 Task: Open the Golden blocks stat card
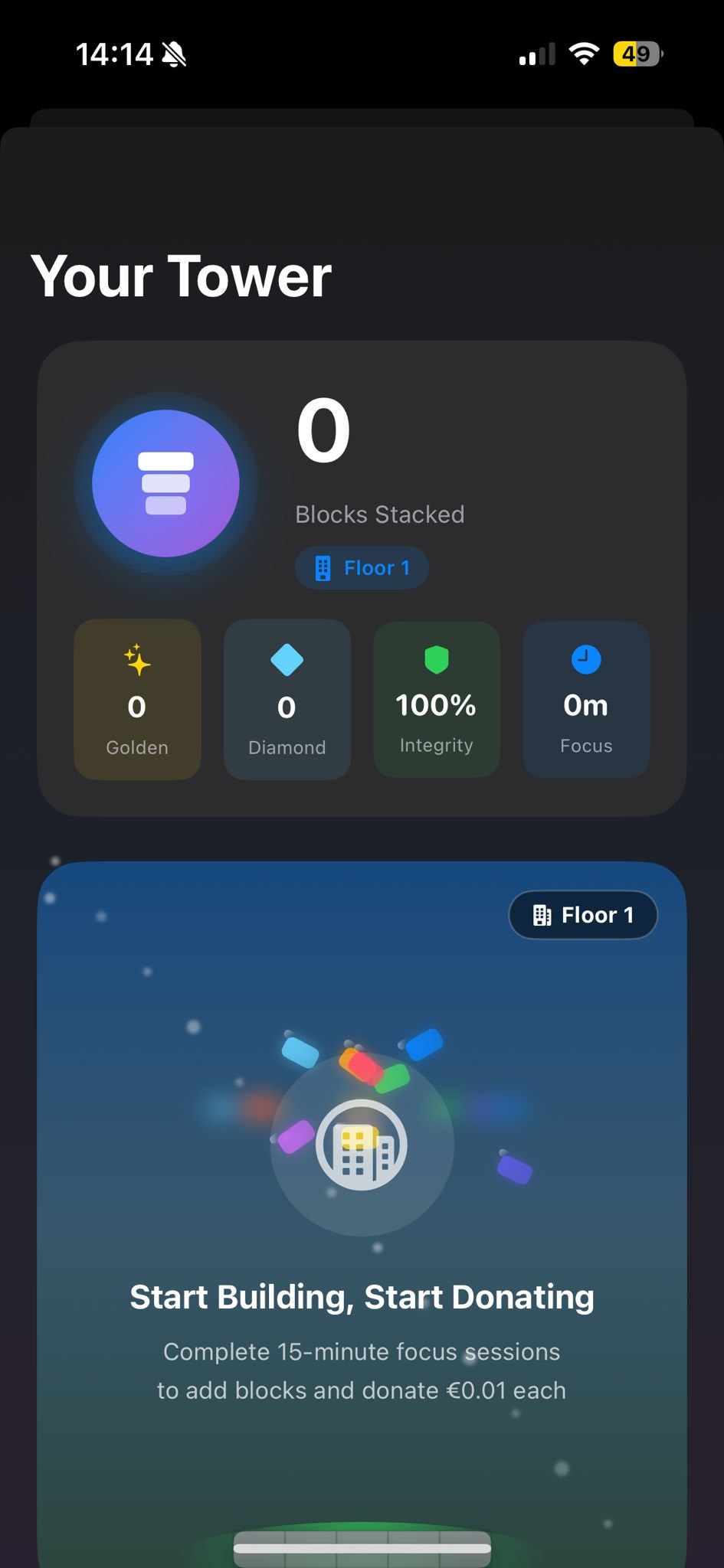click(x=136, y=699)
